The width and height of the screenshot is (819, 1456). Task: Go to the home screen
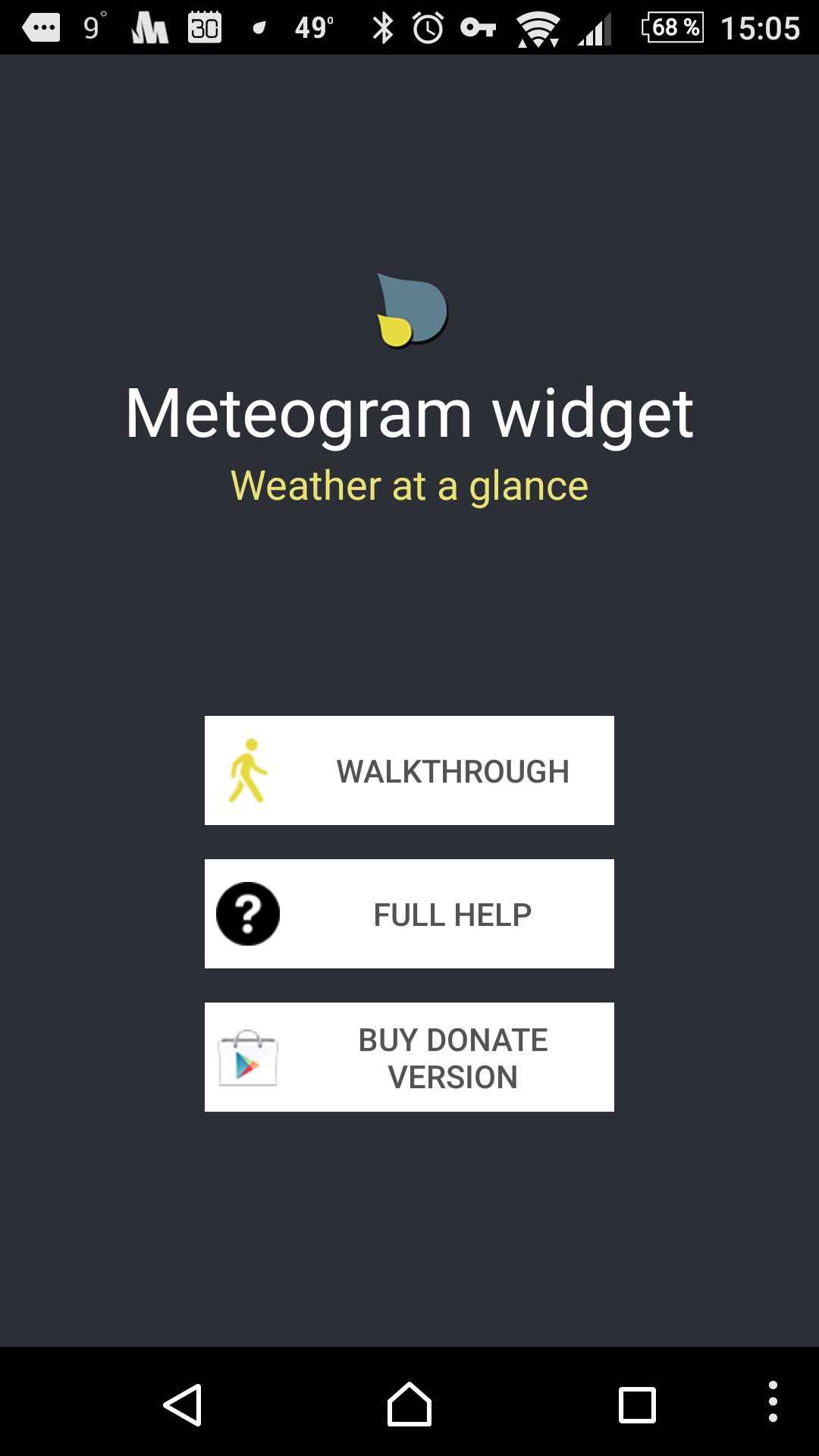point(409,1404)
